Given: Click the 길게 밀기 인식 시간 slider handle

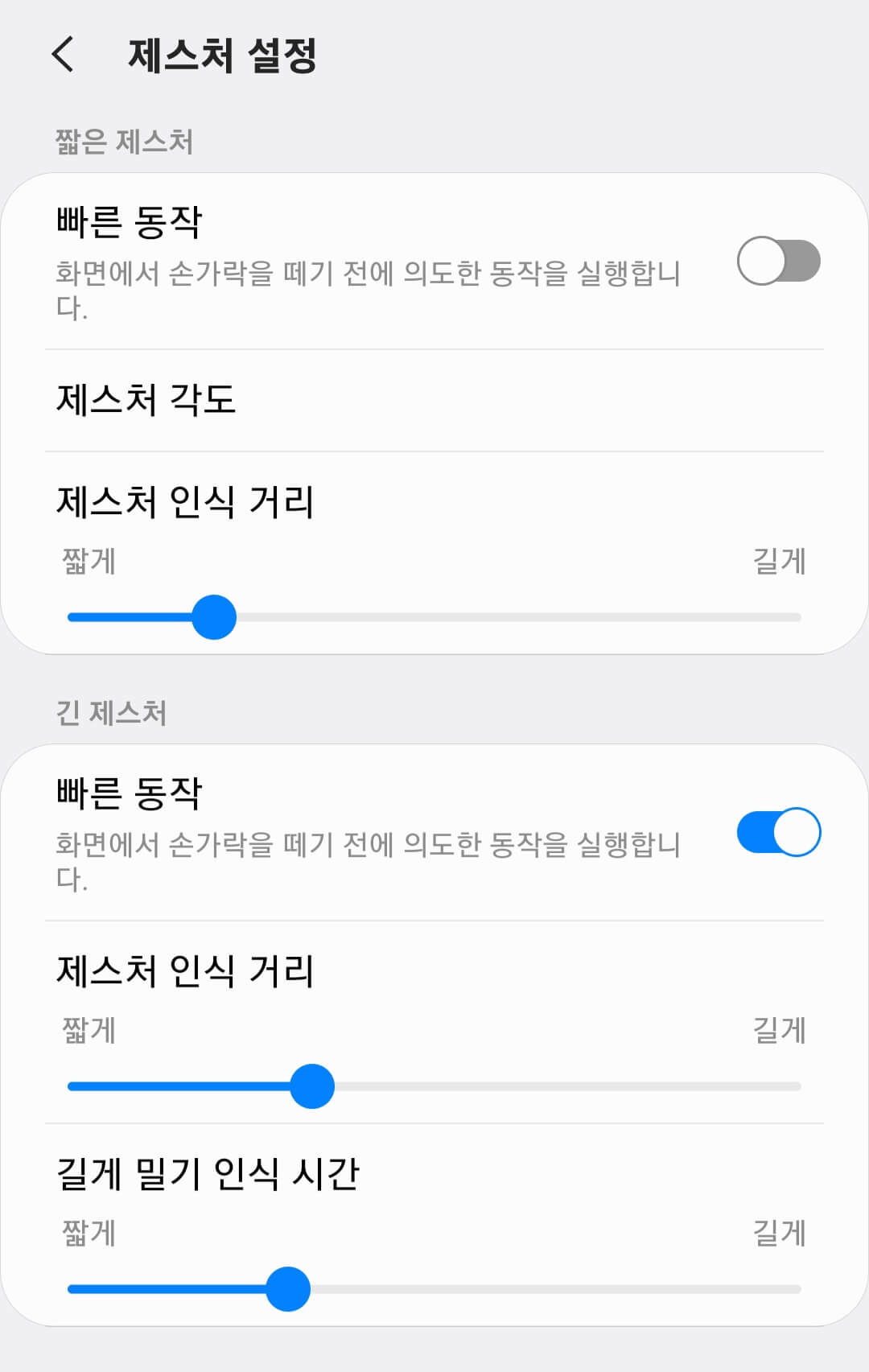Looking at the screenshot, I should 287,1290.
